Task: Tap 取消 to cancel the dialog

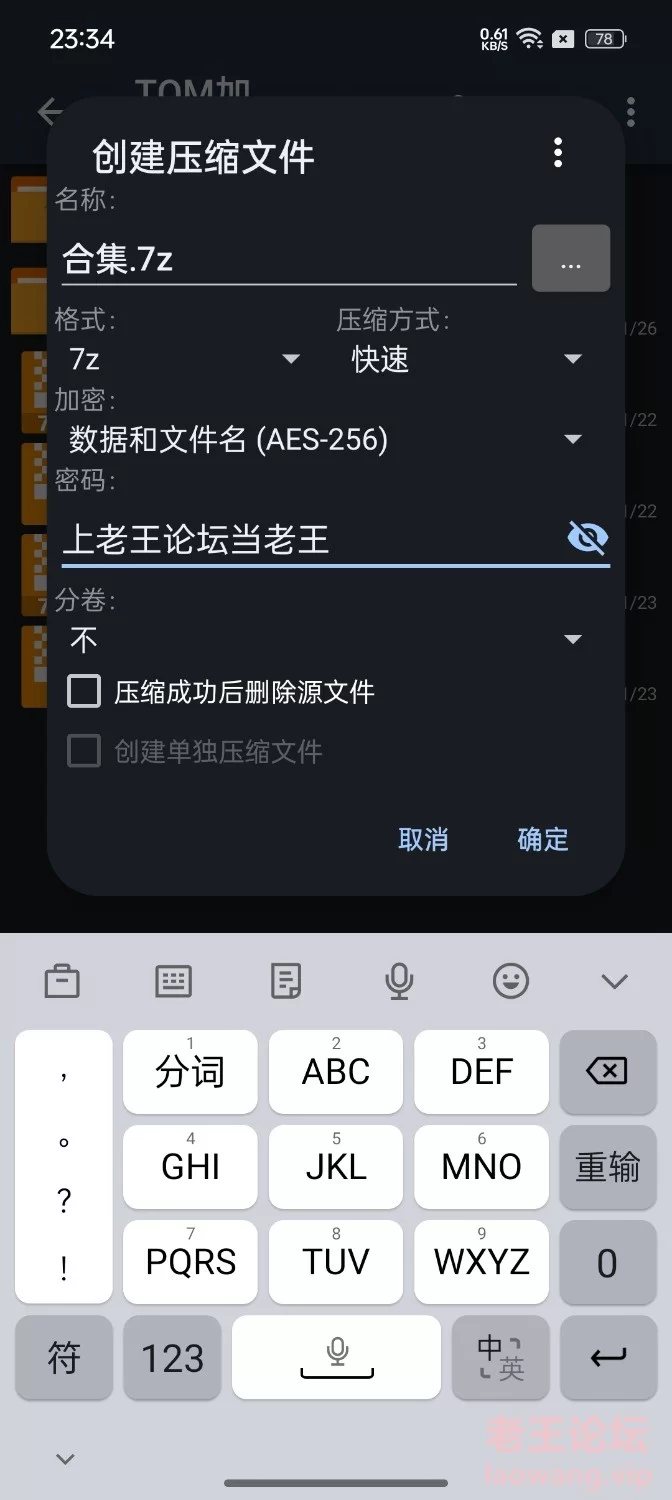Action: (x=423, y=839)
